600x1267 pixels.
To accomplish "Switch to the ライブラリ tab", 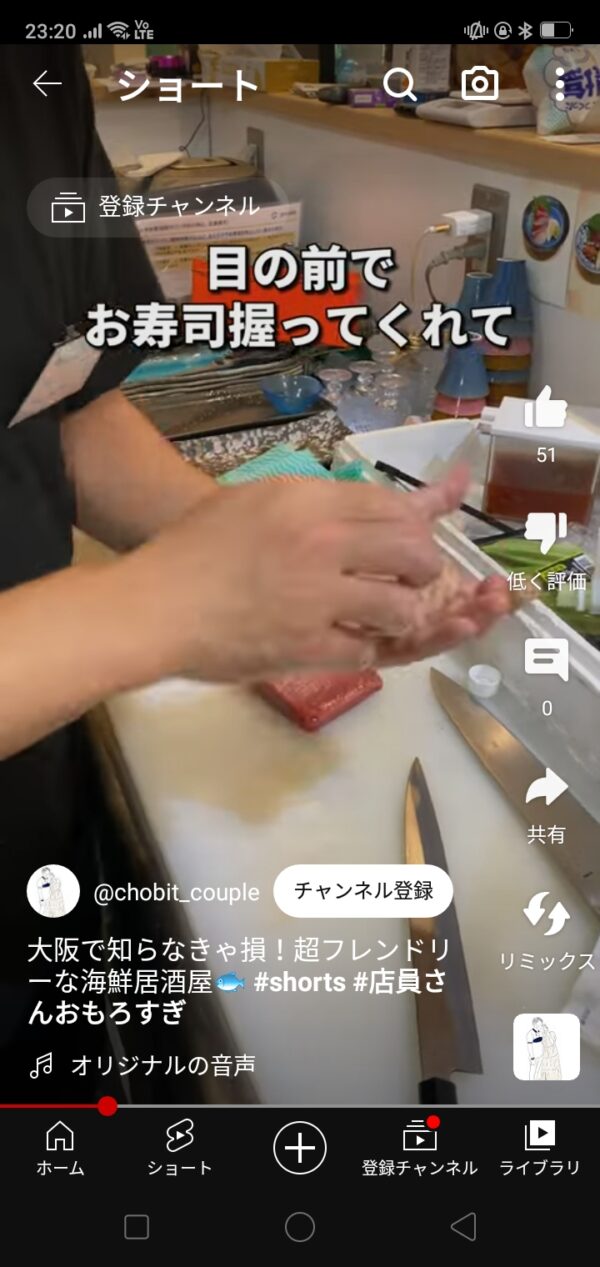I will click(540, 1147).
